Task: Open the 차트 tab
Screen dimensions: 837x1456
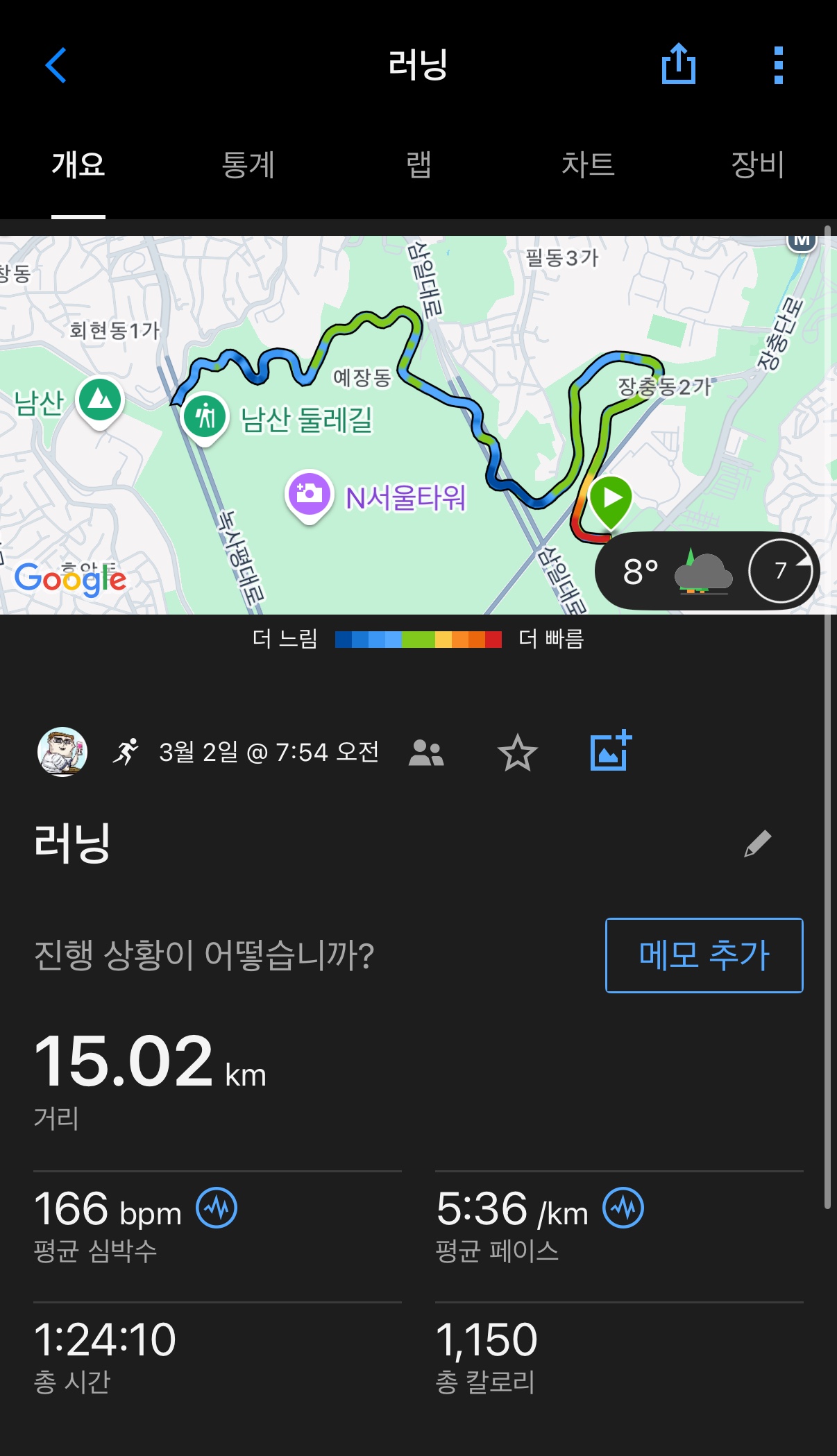Action: (588, 165)
